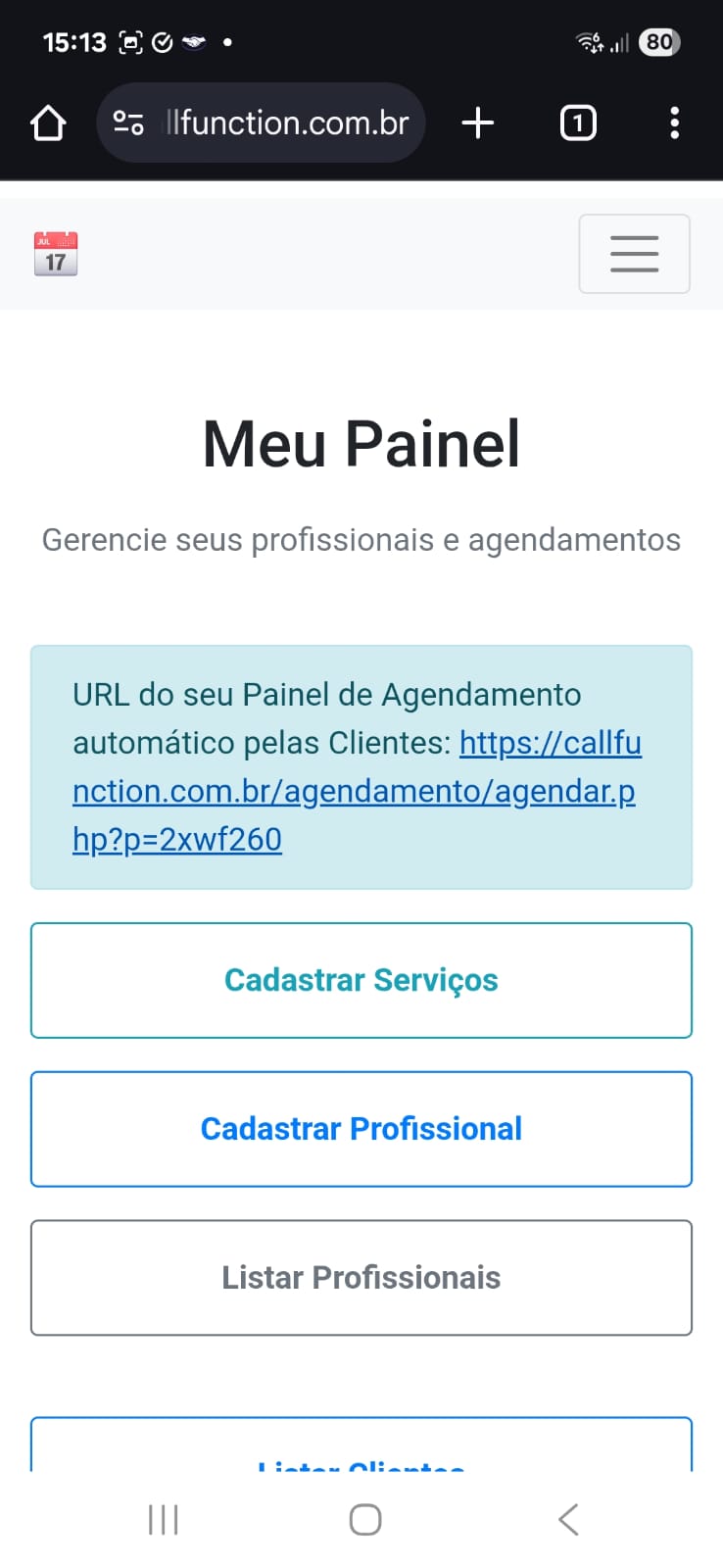Open a new browser tab
This screenshot has width=723, height=1568.
pos(477,122)
